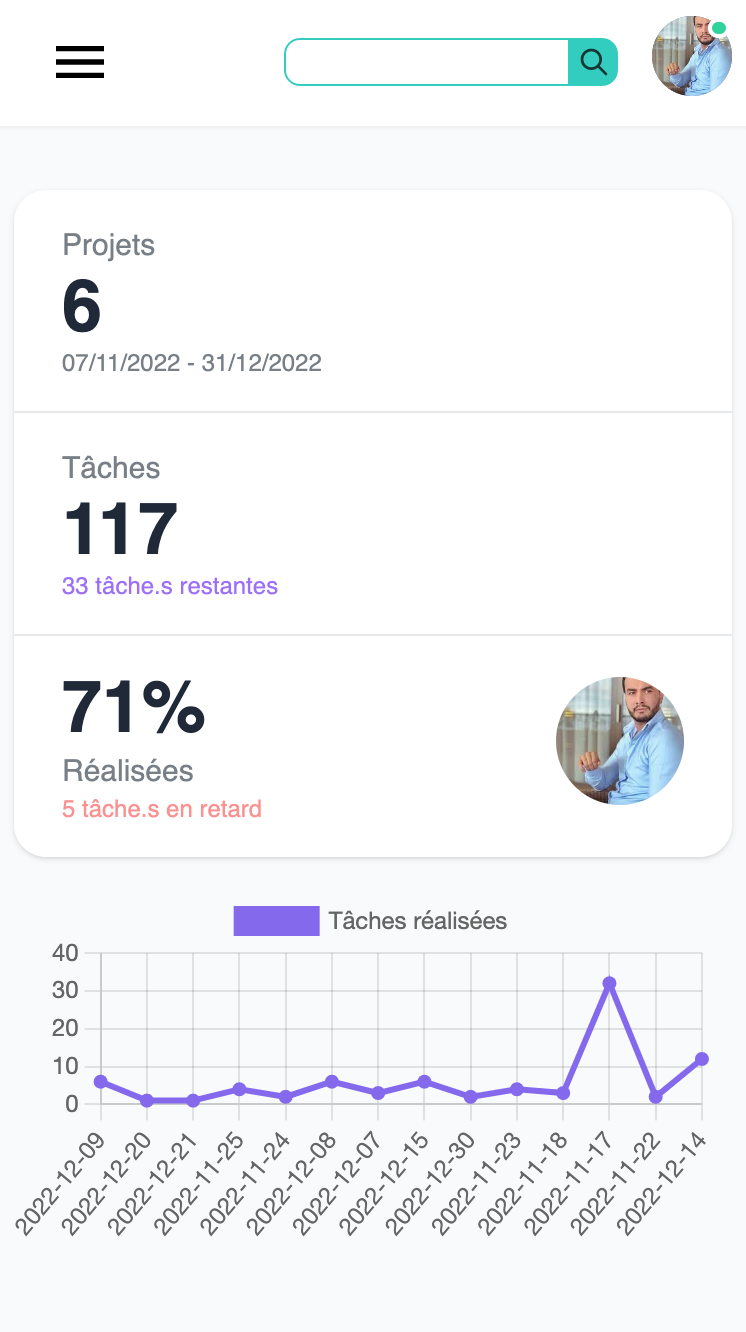Toggle the Tâches réalisées chart legend

coord(370,921)
